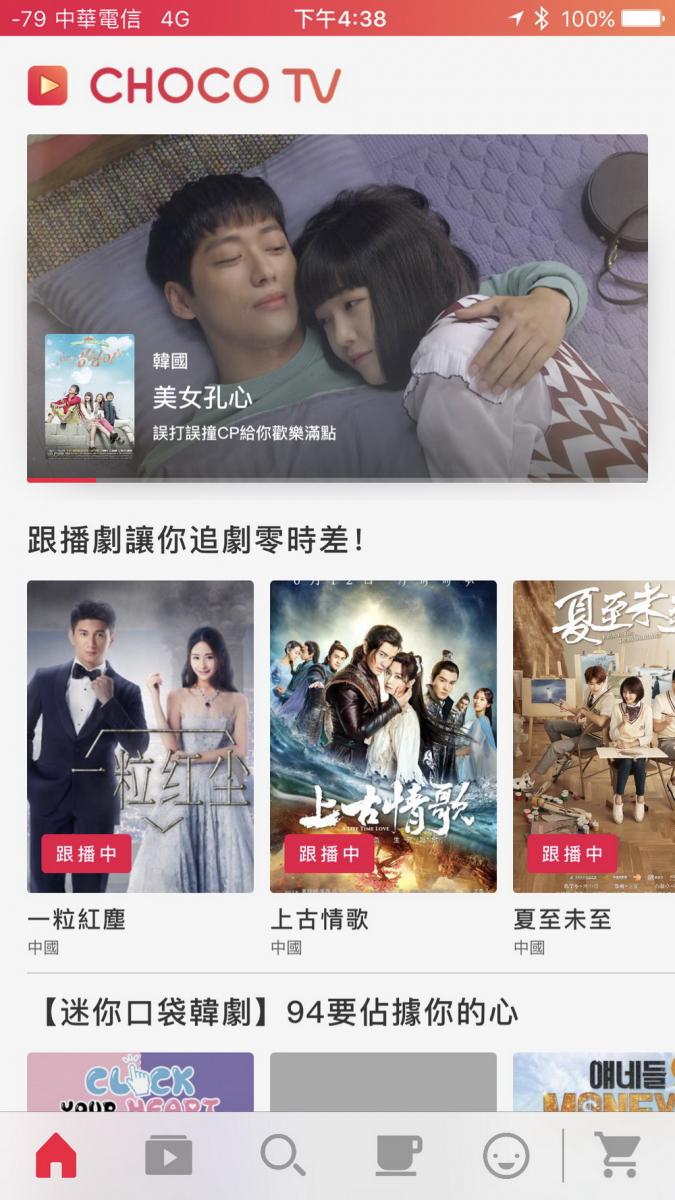This screenshot has width=675, height=1200.
Task: Switch to the coffee cup tab
Action: coord(398,1156)
